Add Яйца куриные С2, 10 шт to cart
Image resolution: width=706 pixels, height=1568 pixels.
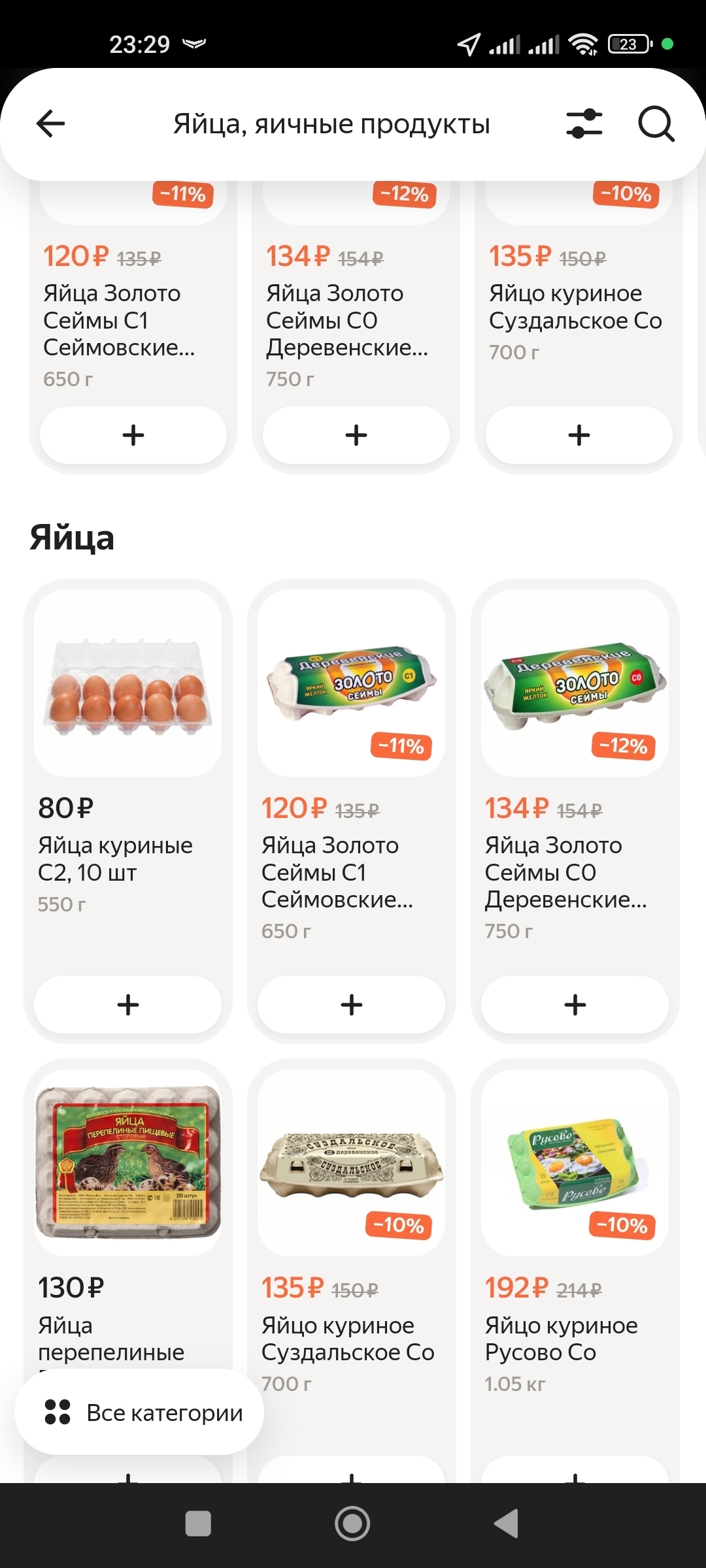click(x=128, y=1005)
